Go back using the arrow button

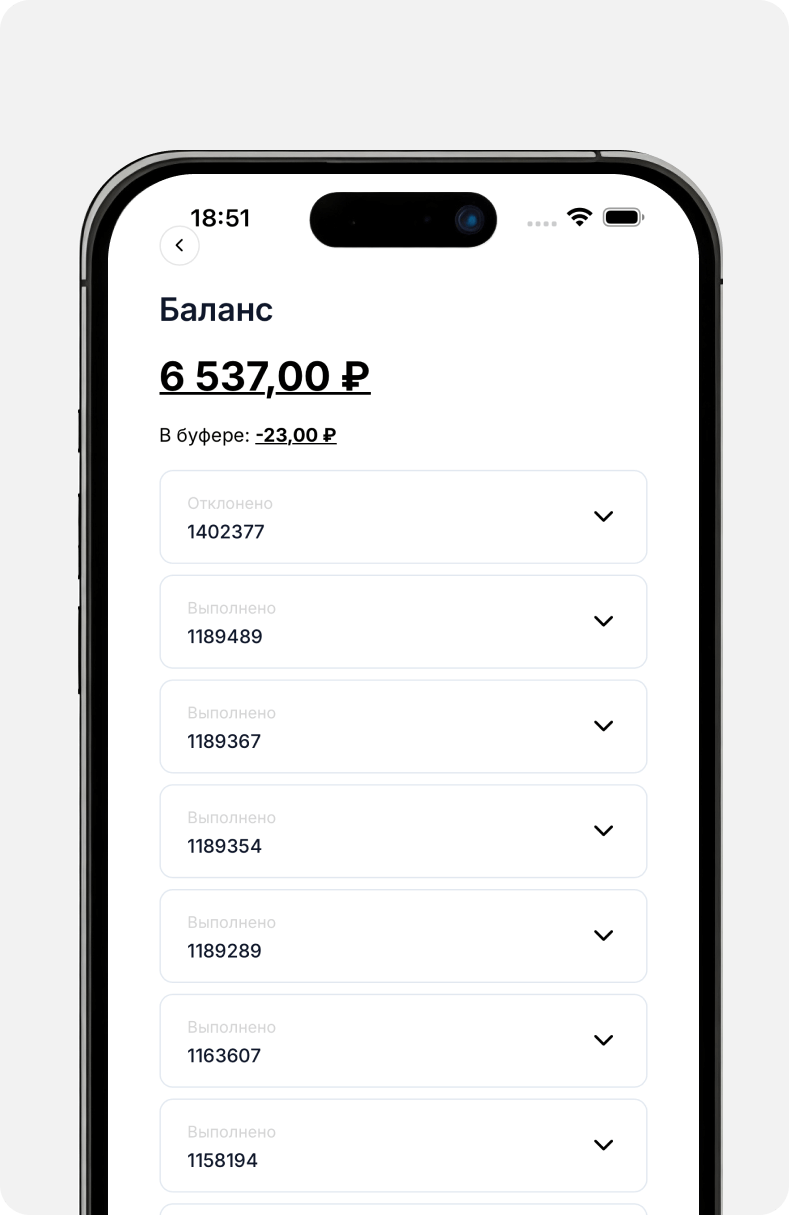(x=179, y=245)
